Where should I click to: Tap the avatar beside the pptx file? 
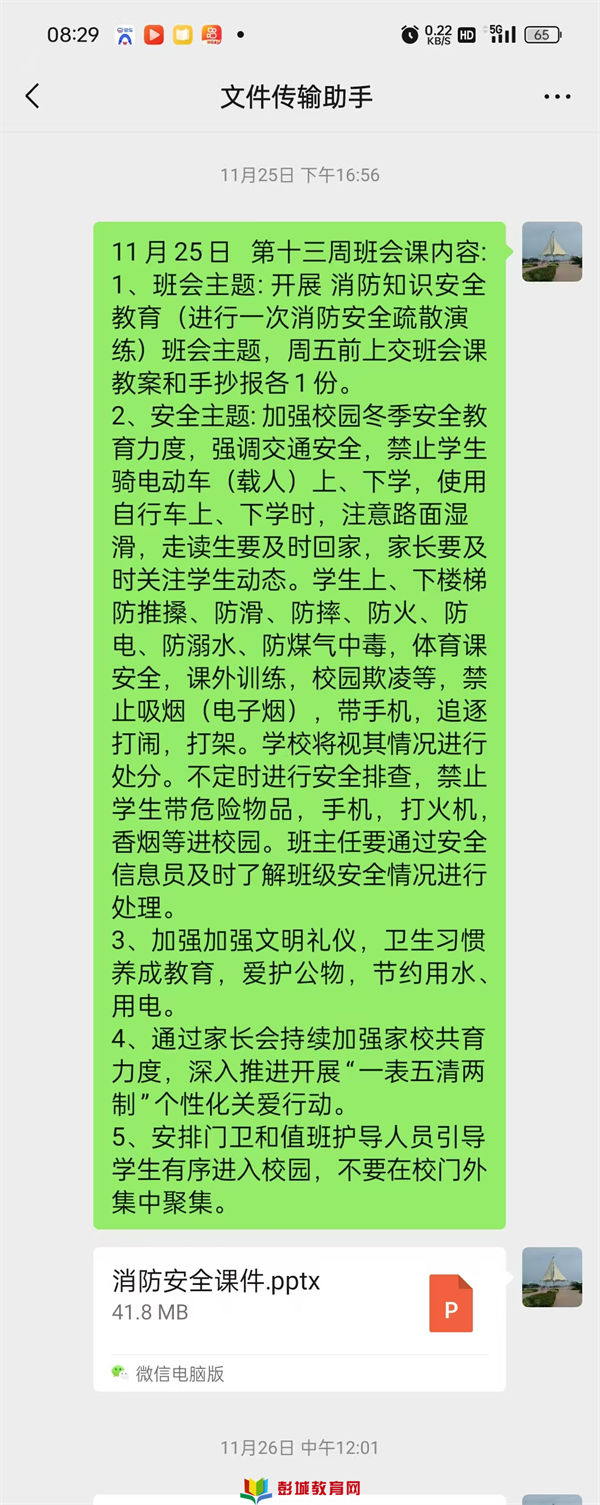[x=552, y=1277]
